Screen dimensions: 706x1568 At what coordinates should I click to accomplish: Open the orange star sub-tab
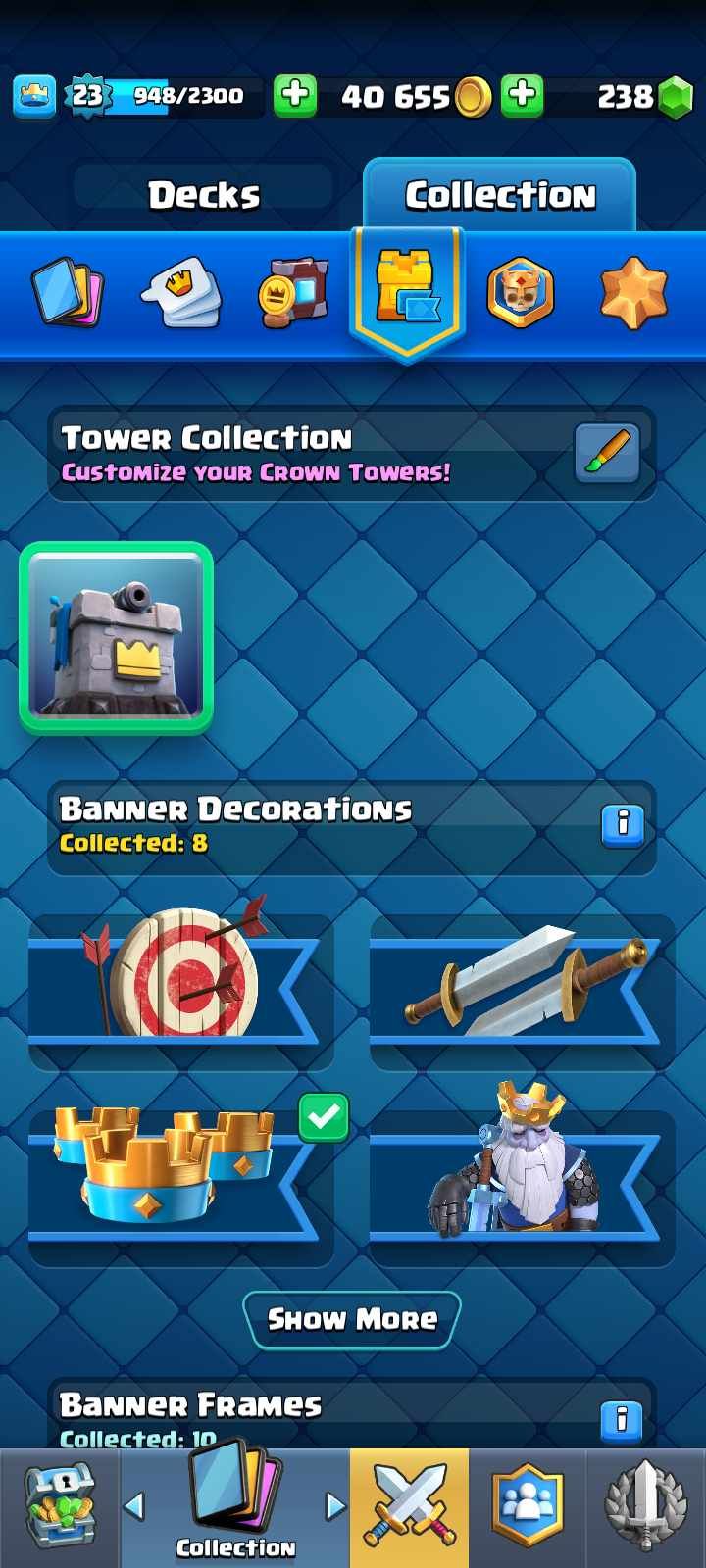pos(633,291)
